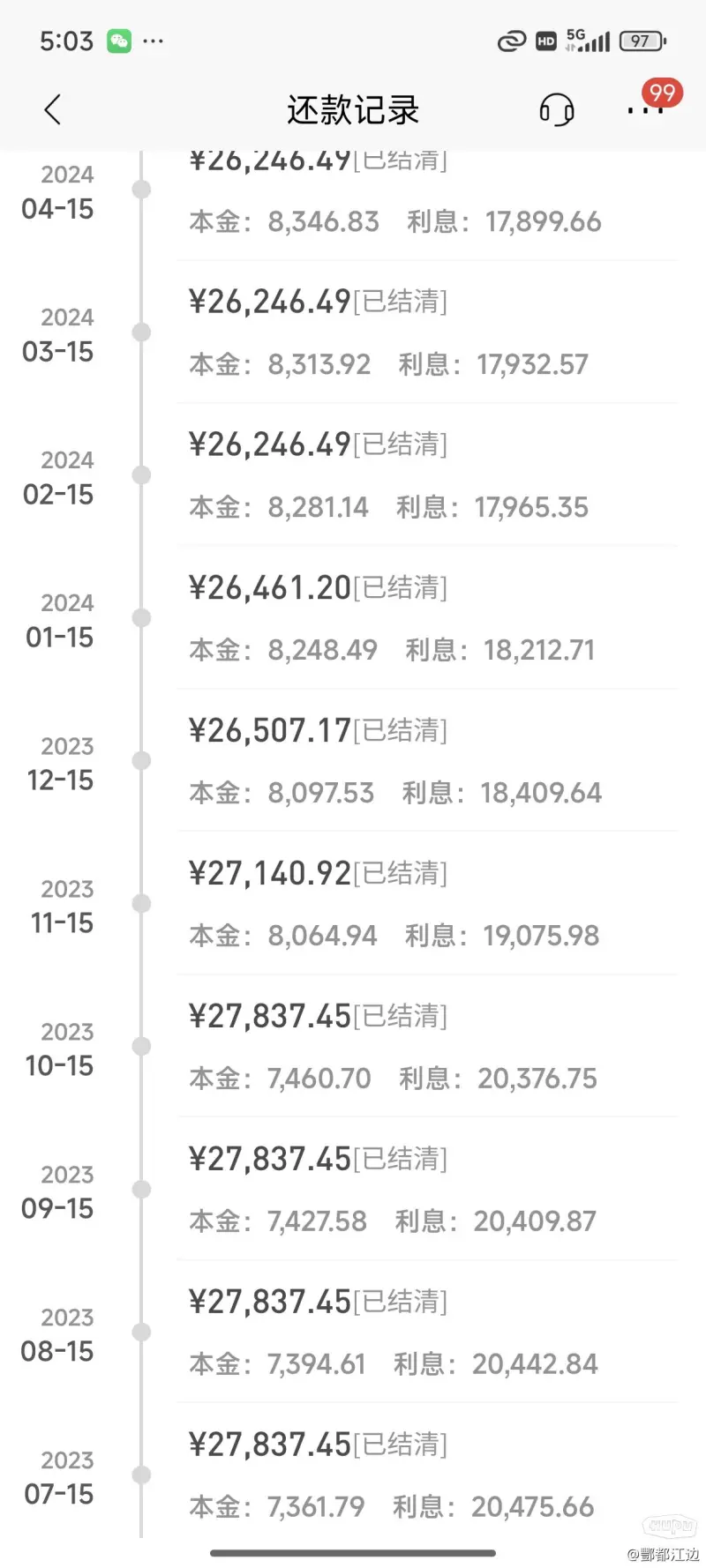
Task: Open the customer service headset icon
Action: pyautogui.click(x=556, y=110)
